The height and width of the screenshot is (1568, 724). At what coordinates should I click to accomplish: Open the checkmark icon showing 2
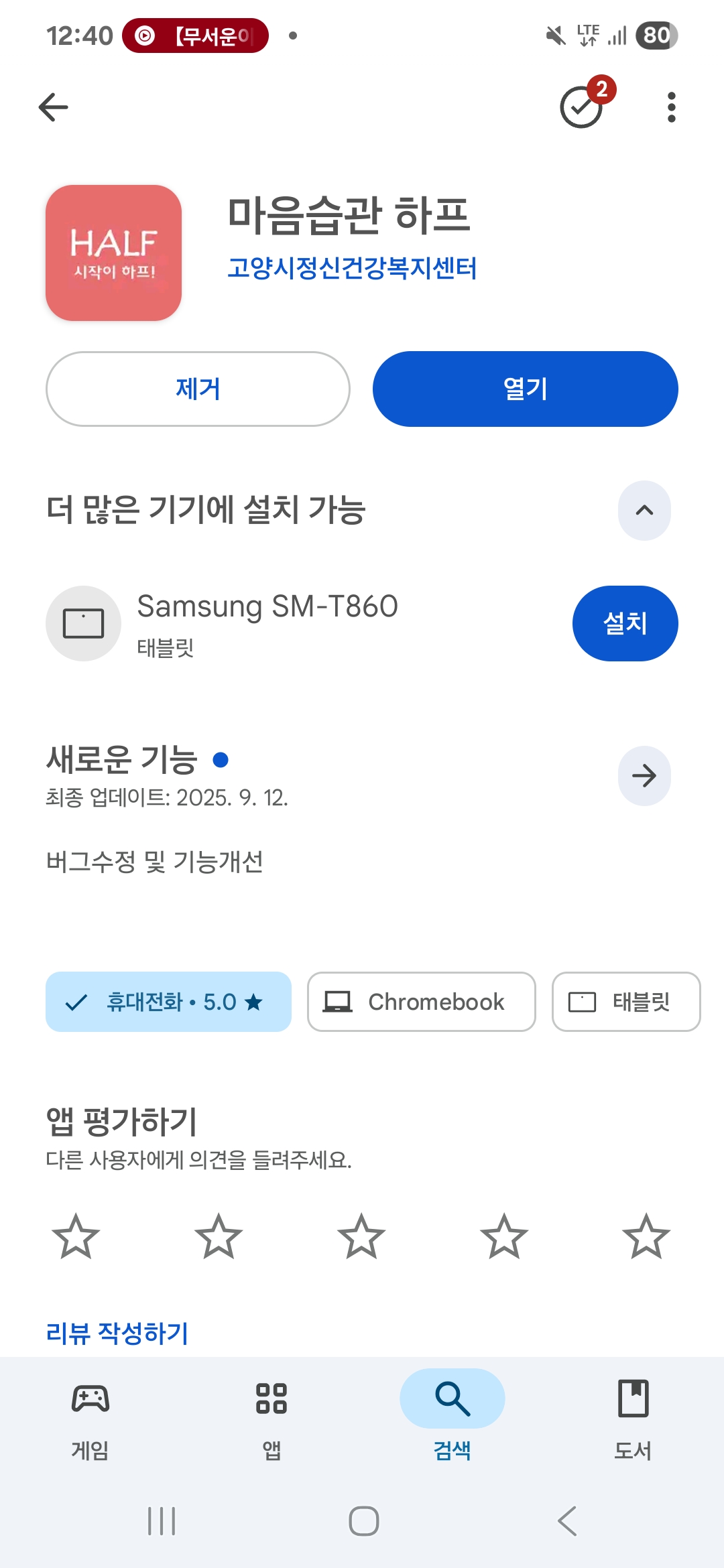coord(582,107)
